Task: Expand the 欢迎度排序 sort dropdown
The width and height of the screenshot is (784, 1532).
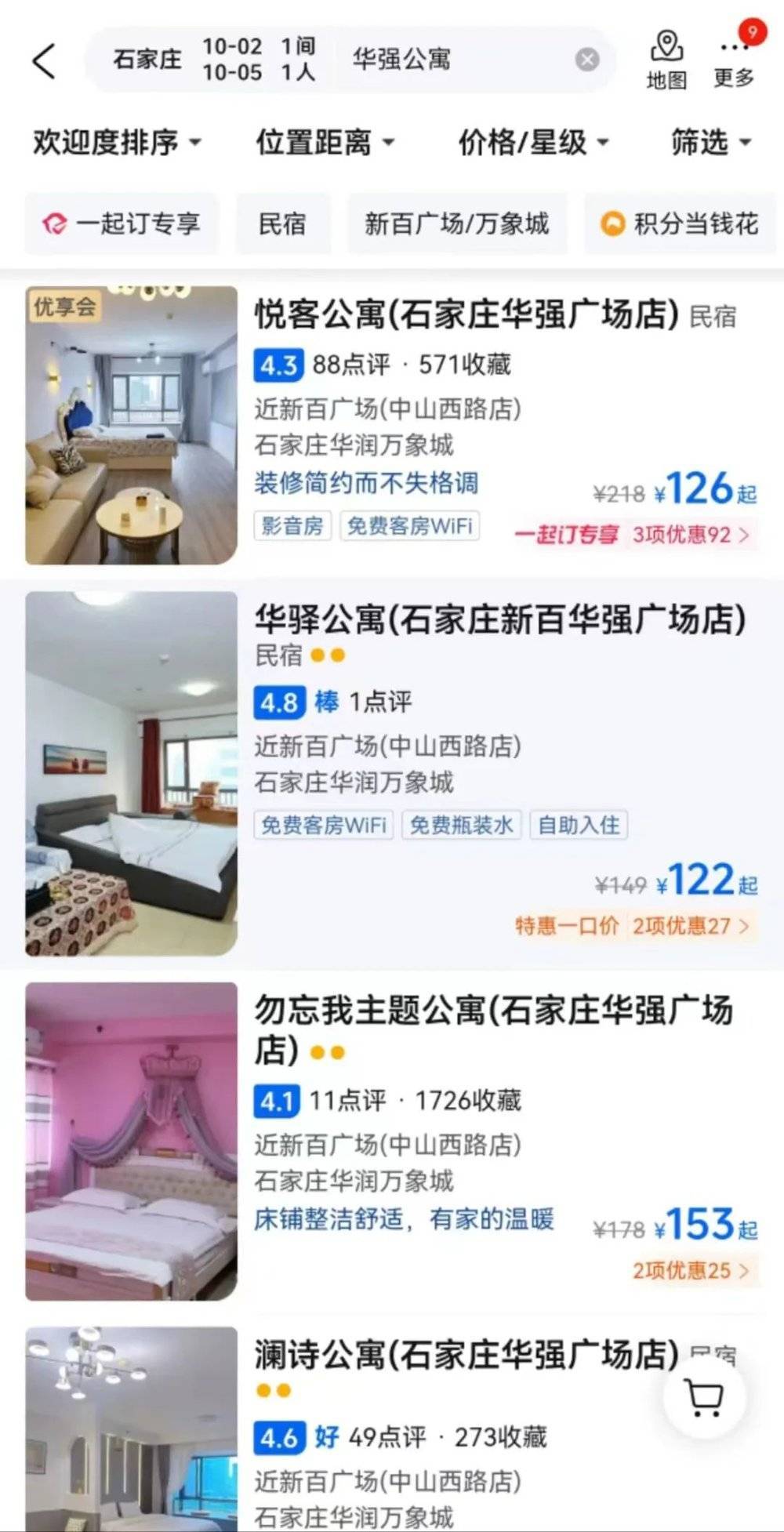Action: tap(118, 143)
